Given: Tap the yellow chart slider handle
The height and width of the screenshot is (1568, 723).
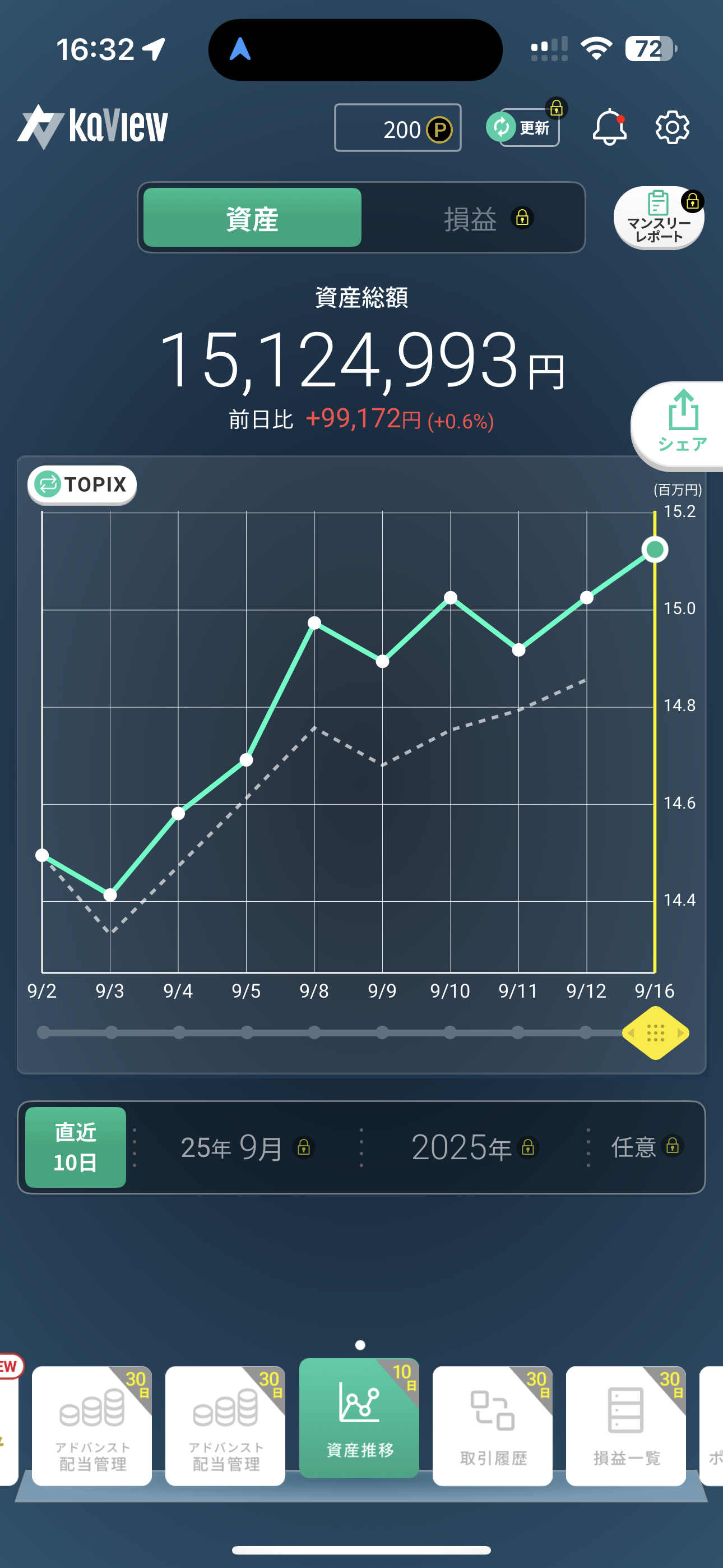Looking at the screenshot, I should coord(655,1032).
